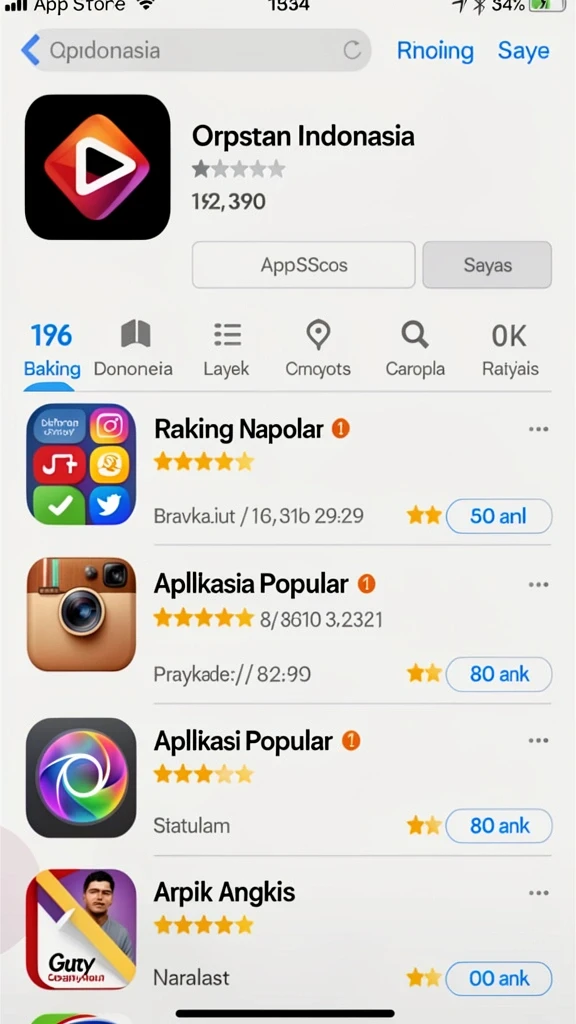Tap the 50 anl button
Viewport: 576px width, 1024px height.
pyautogui.click(x=499, y=516)
